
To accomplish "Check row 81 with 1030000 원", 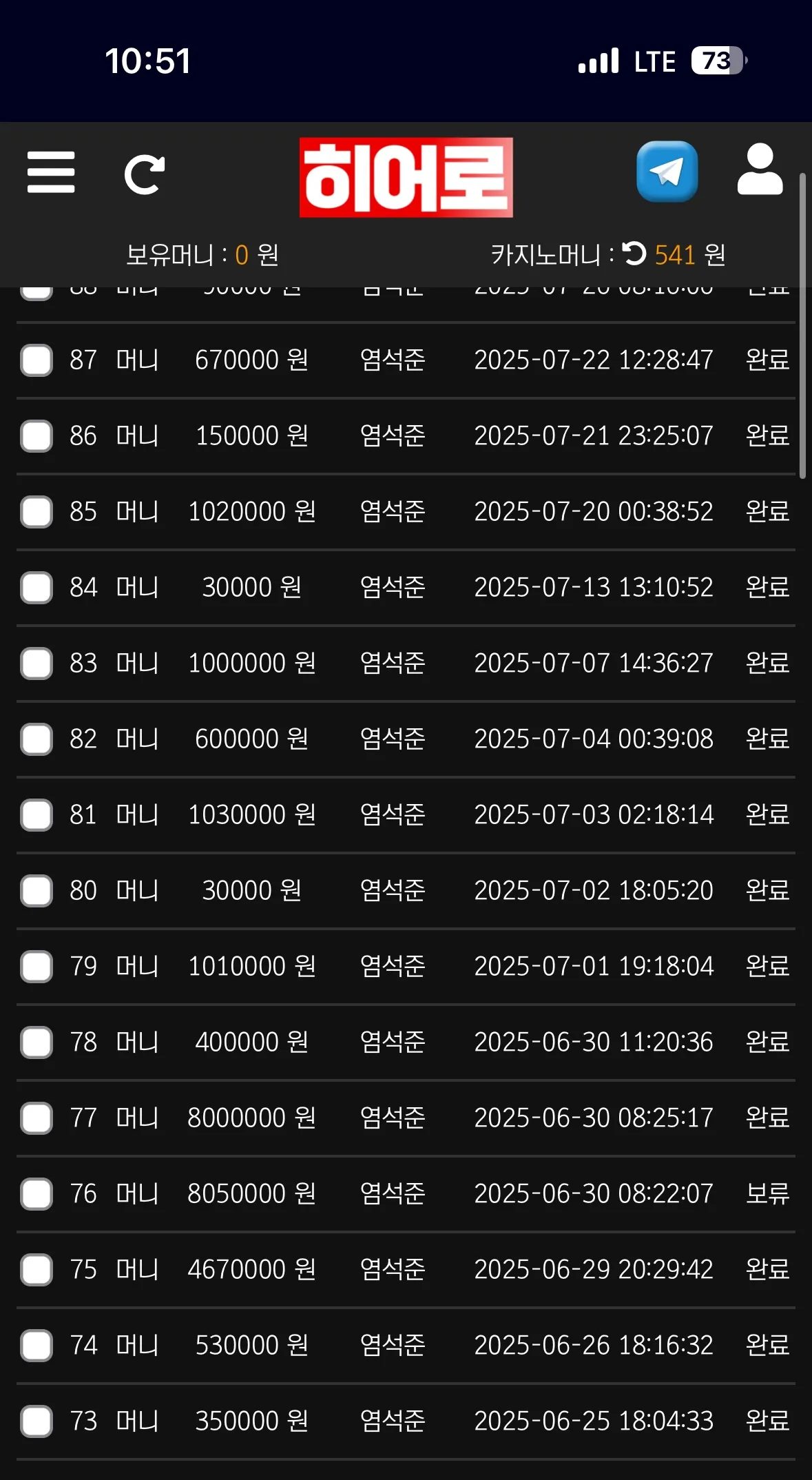I will tap(37, 815).
